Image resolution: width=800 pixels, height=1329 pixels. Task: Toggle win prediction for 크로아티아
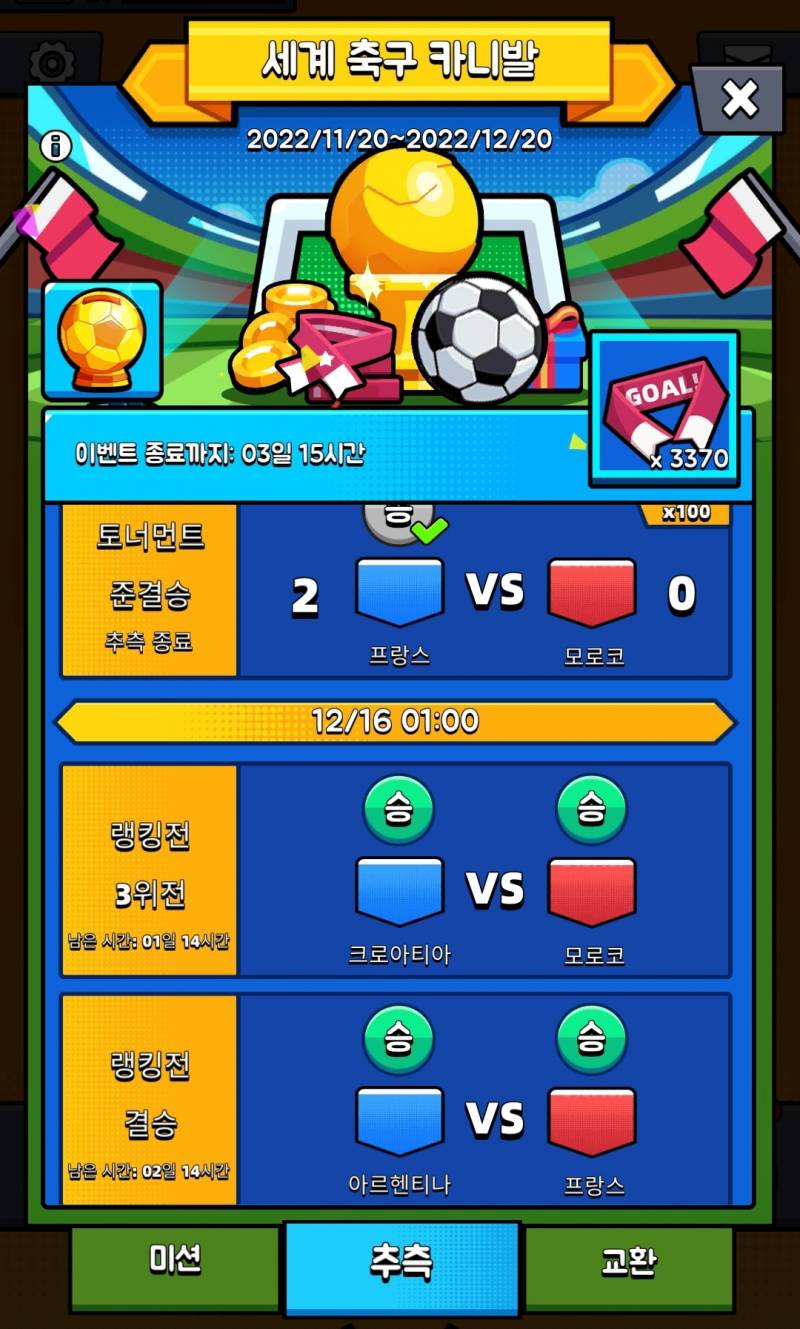pos(398,810)
